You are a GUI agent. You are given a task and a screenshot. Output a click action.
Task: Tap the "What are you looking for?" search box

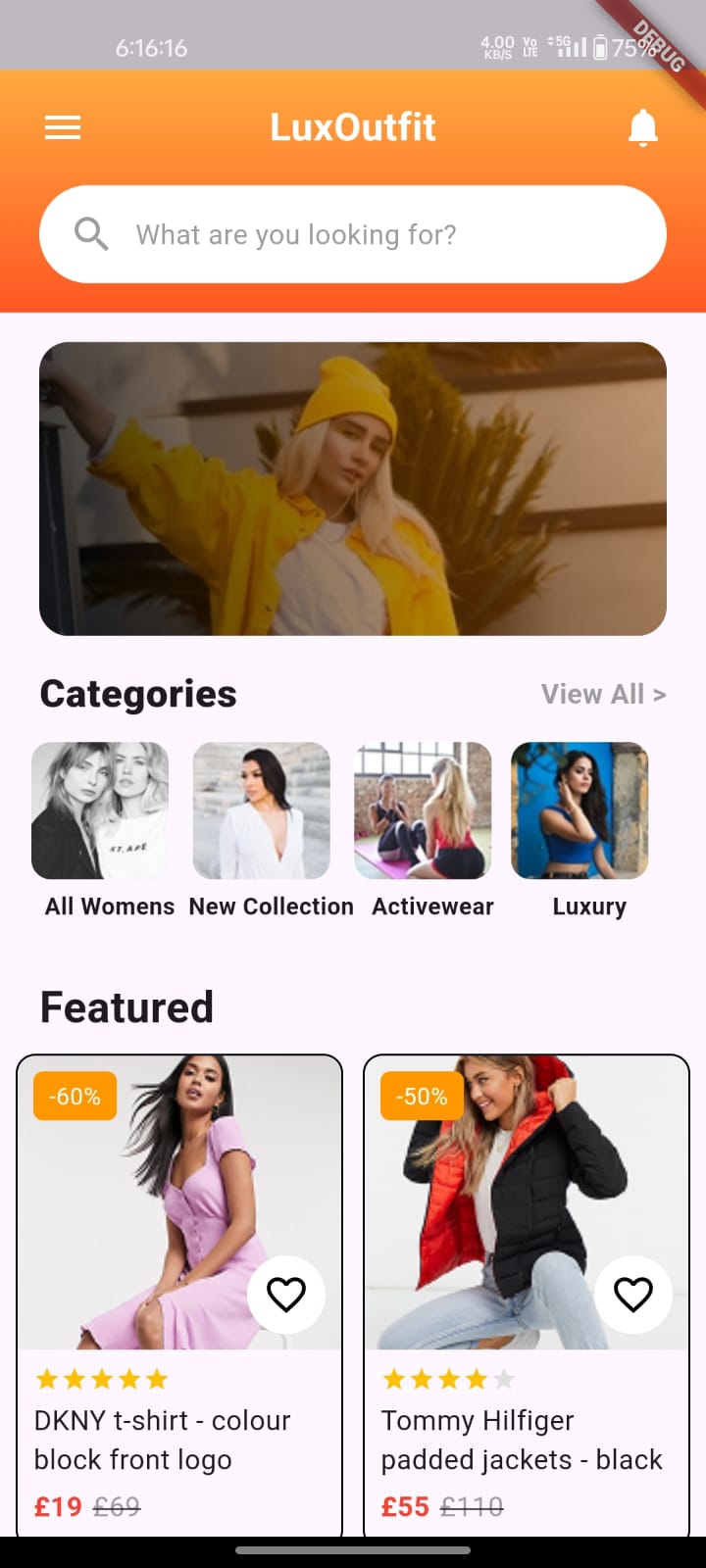point(353,234)
